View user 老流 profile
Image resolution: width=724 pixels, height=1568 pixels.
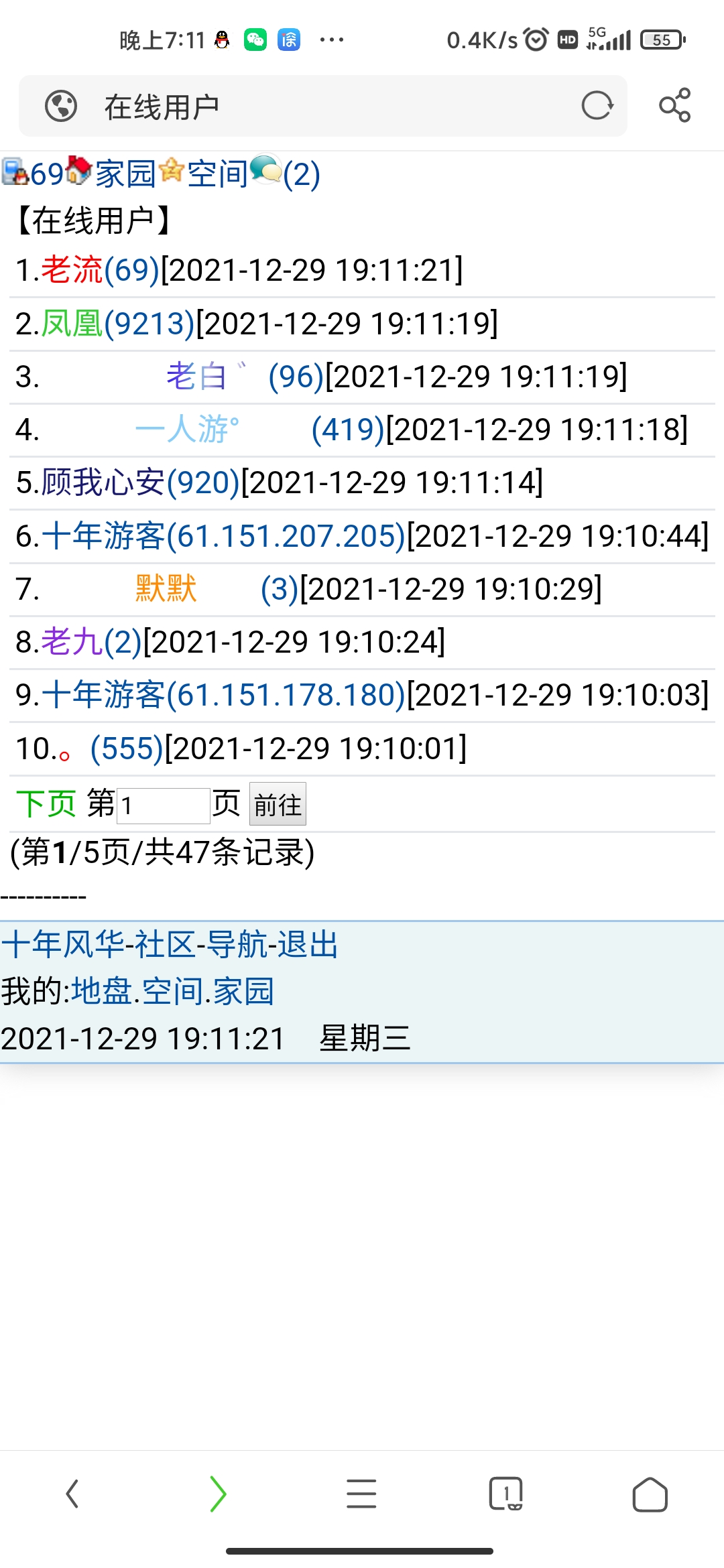pos(72,270)
